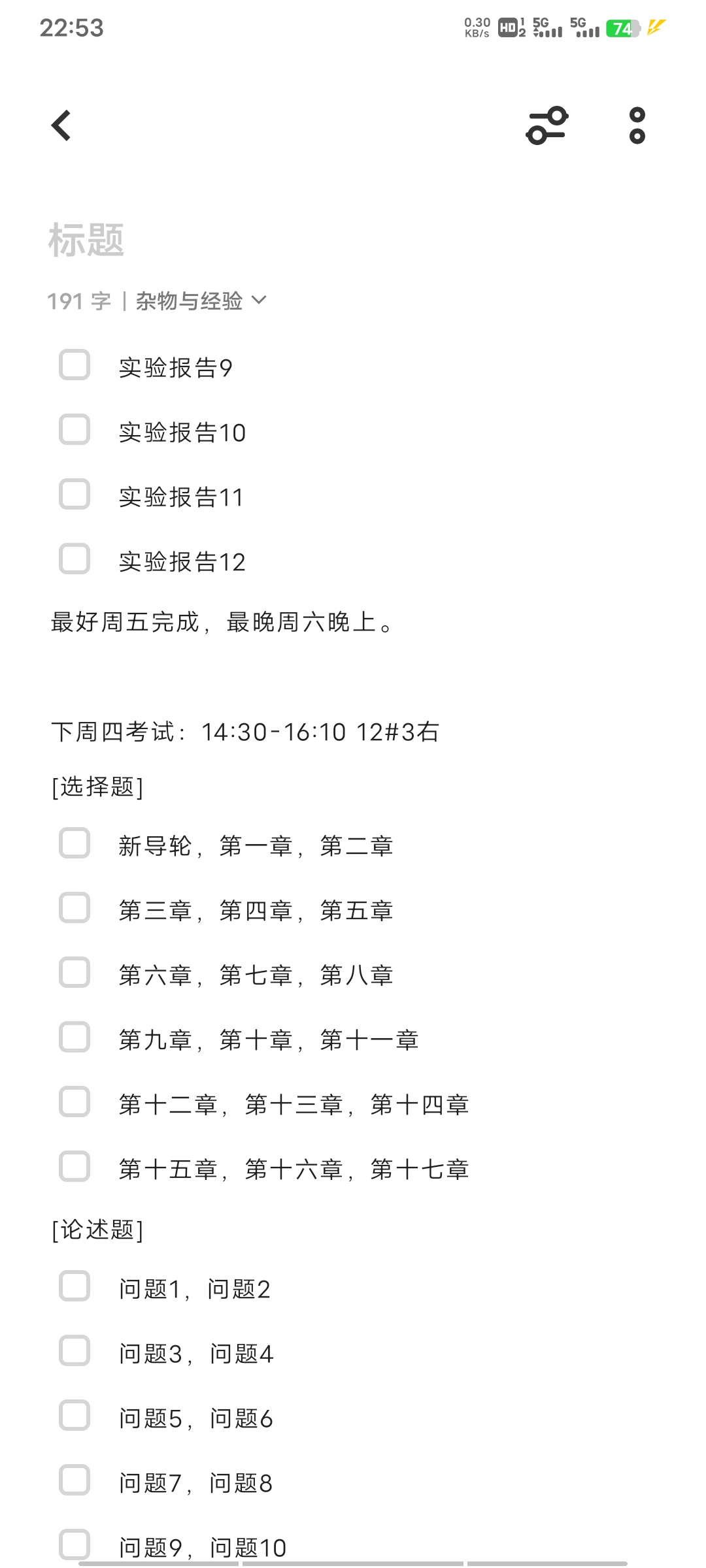Tick the 实验报告11 checkbox
This screenshot has height=1568, width=706.
(75, 494)
